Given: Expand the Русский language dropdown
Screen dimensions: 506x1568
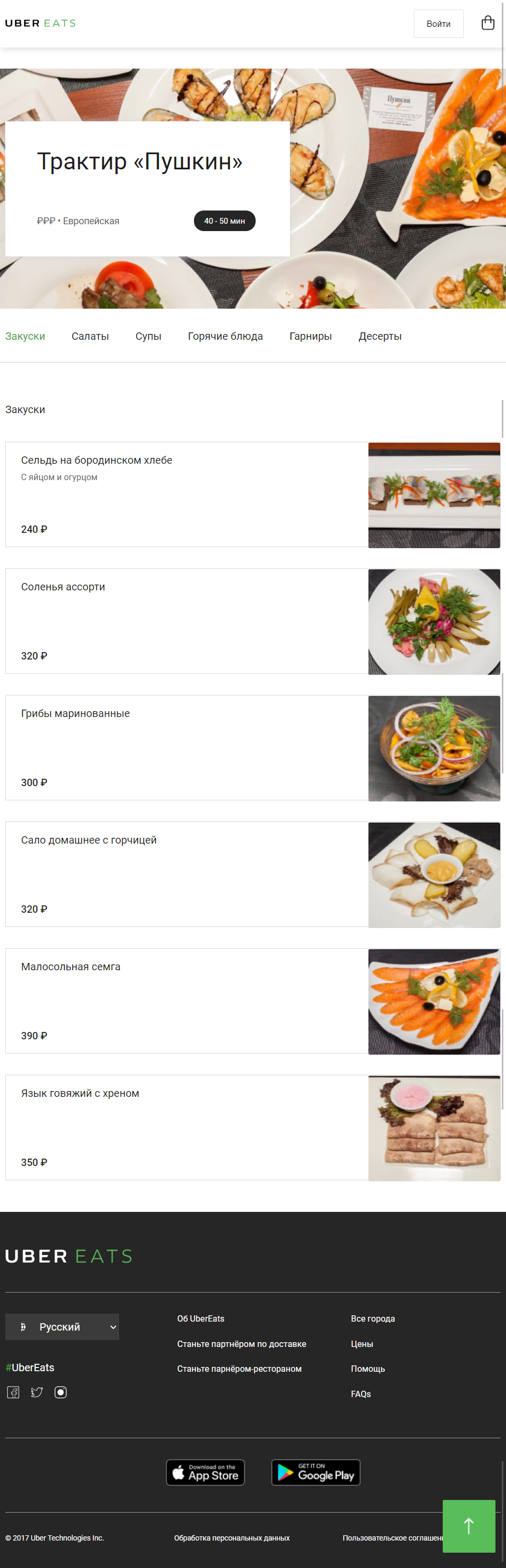Looking at the screenshot, I should 62,1327.
